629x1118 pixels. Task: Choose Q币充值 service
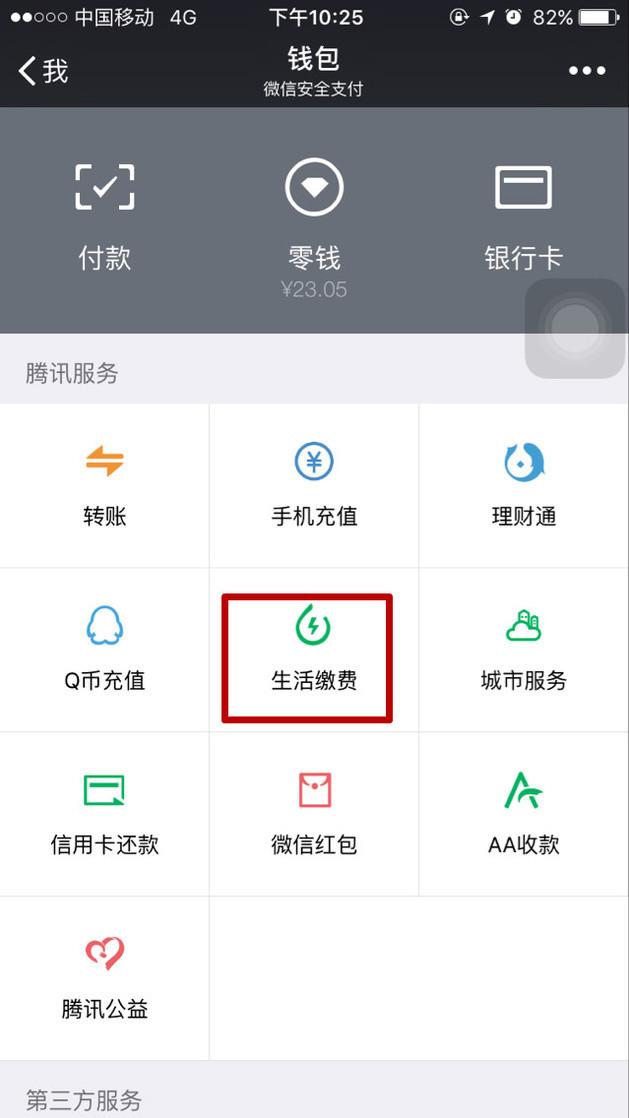pyautogui.click(x=105, y=650)
